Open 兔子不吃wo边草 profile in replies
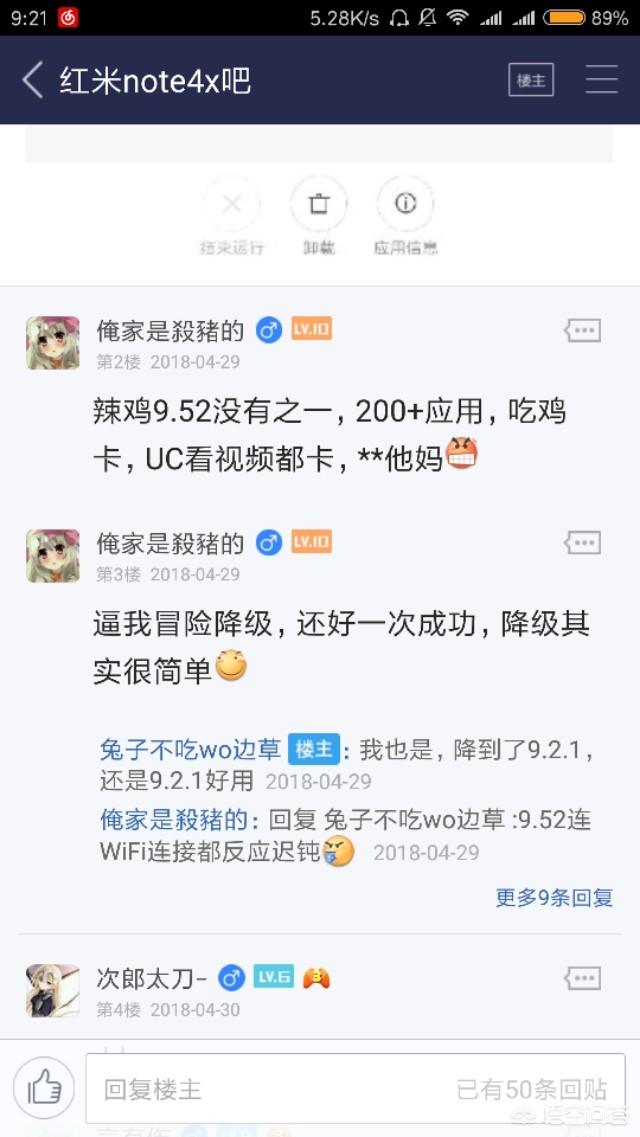 (191, 749)
